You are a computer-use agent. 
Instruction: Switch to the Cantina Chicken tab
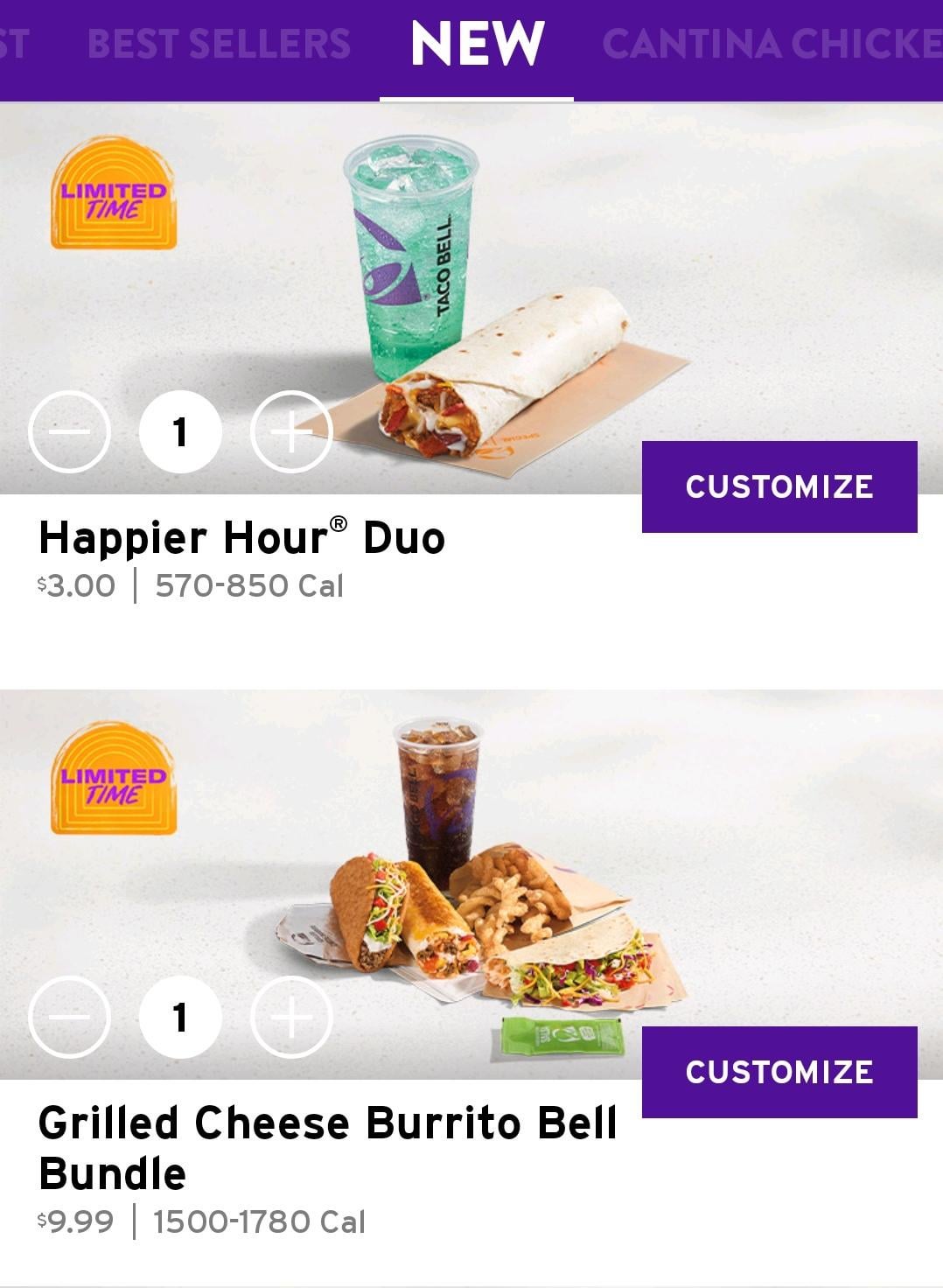click(x=772, y=44)
